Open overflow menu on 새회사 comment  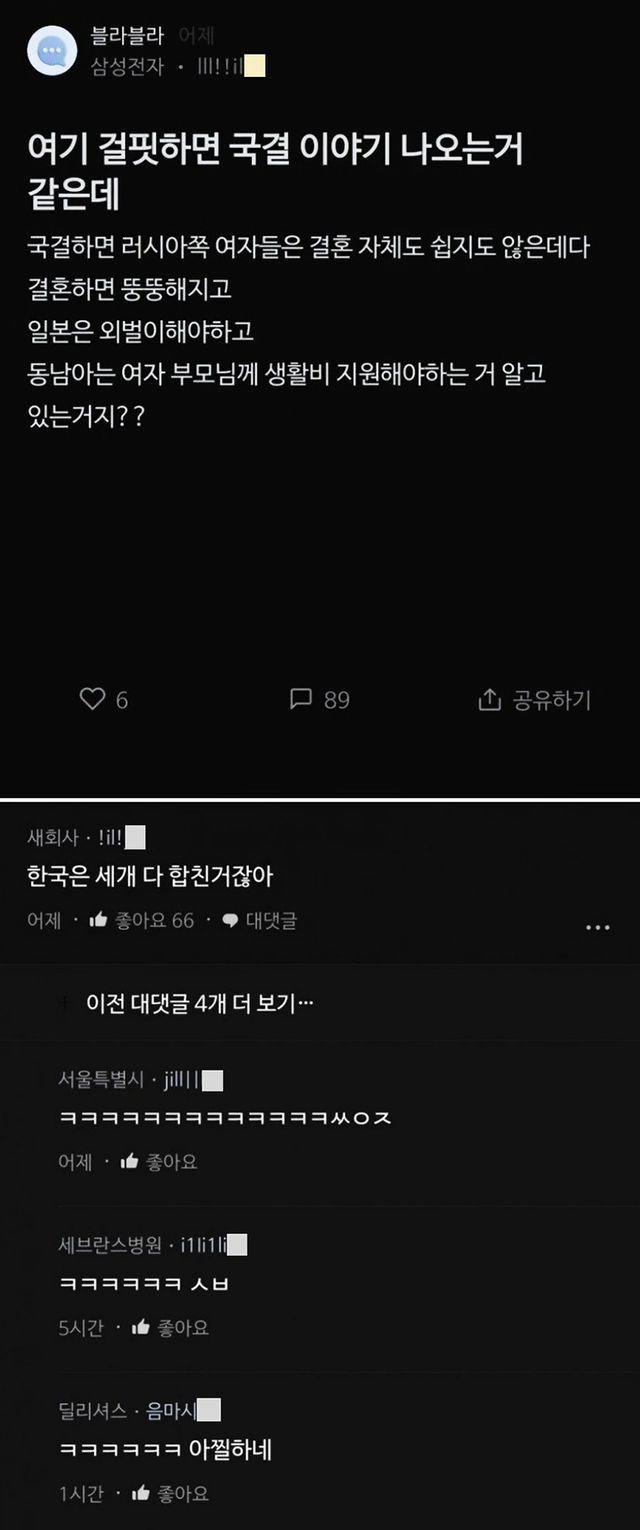point(597,927)
